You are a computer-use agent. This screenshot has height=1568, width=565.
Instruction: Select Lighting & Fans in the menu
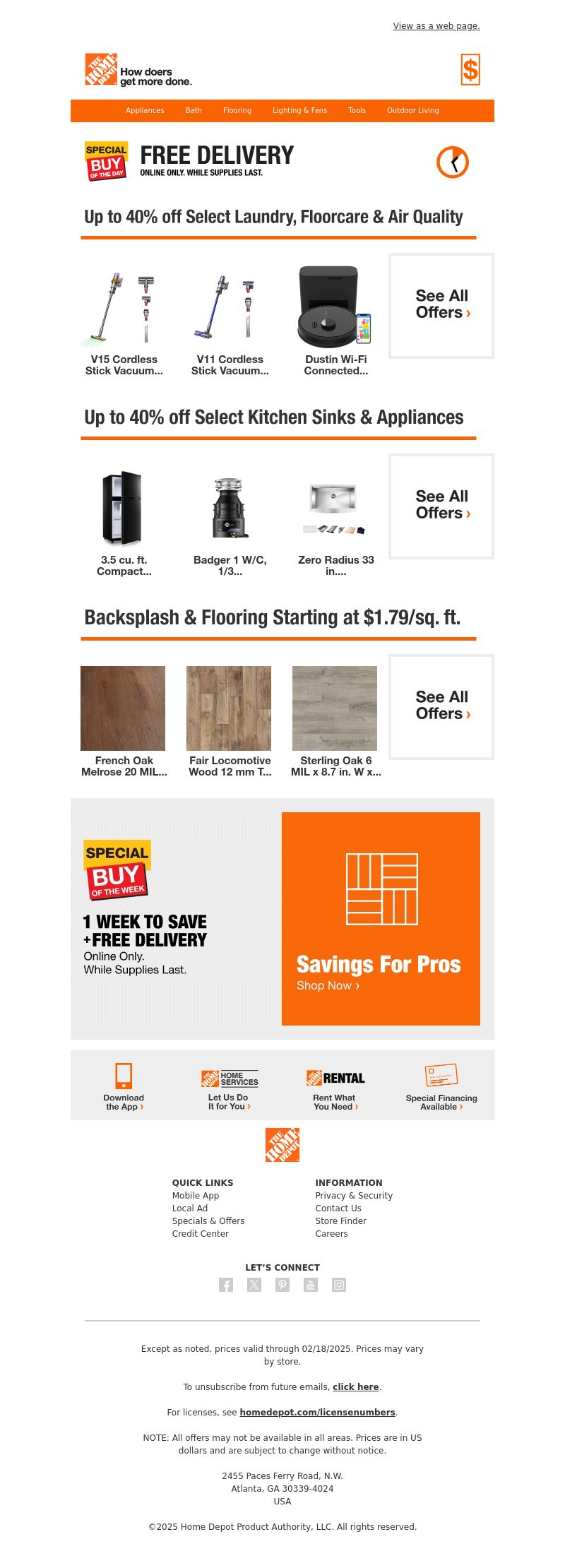click(299, 111)
